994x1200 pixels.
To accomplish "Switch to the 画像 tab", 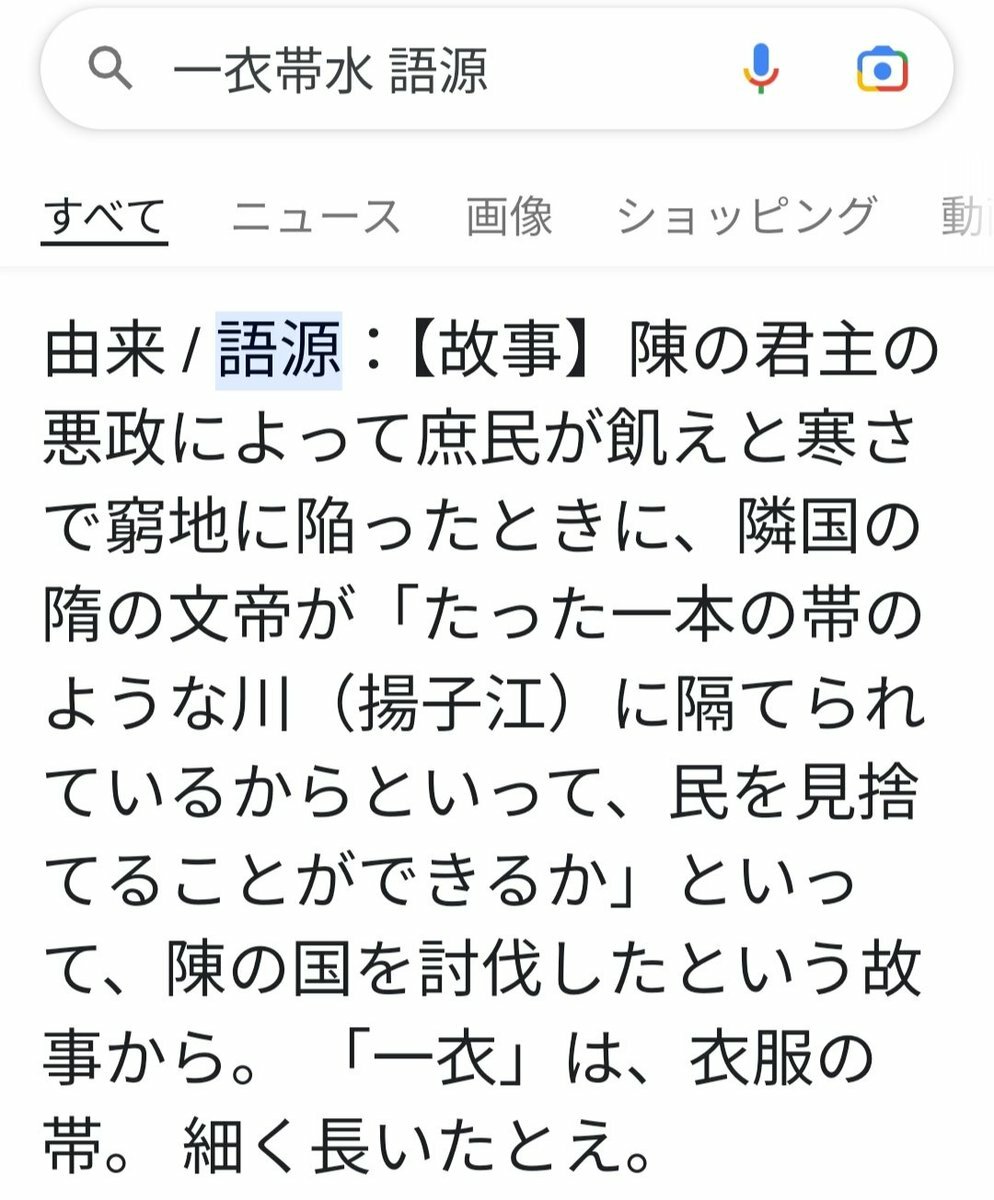I will (509, 216).
